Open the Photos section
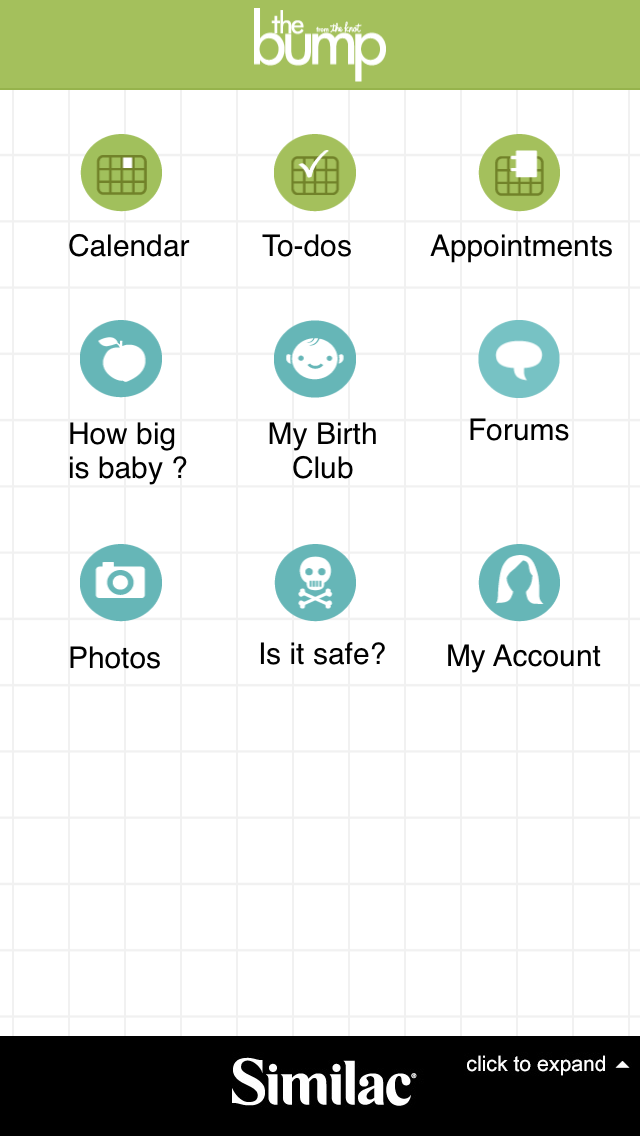The image size is (640, 1136). click(121, 582)
